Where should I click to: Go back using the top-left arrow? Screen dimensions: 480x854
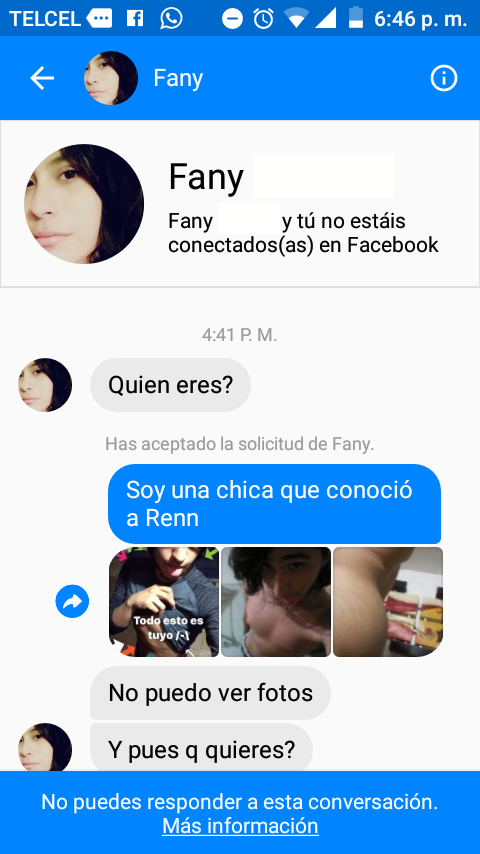point(42,78)
